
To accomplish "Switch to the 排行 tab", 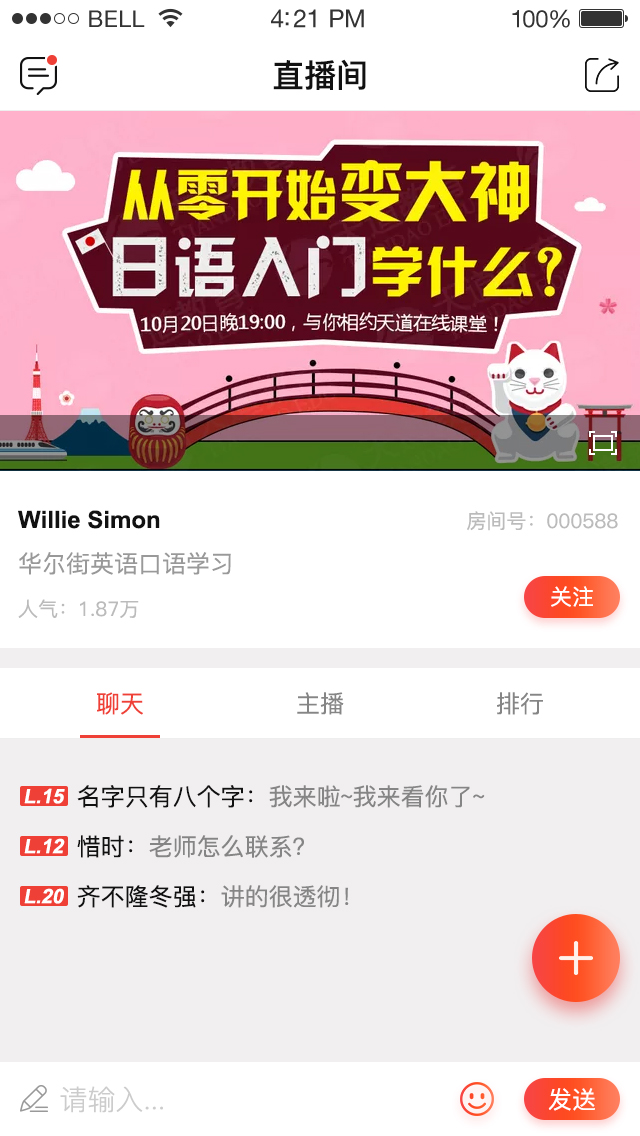I will (519, 704).
